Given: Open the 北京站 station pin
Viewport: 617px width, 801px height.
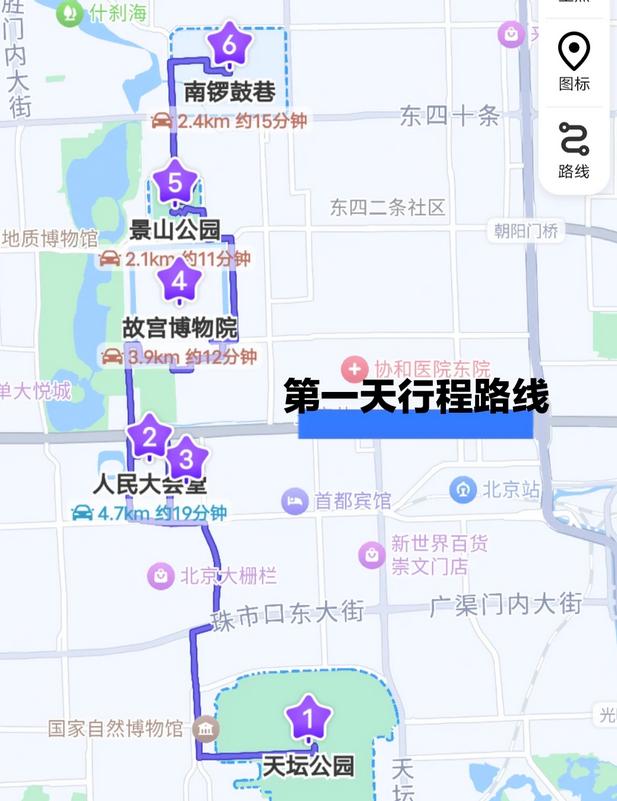Looking at the screenshot, I should (x=463, y=490).
